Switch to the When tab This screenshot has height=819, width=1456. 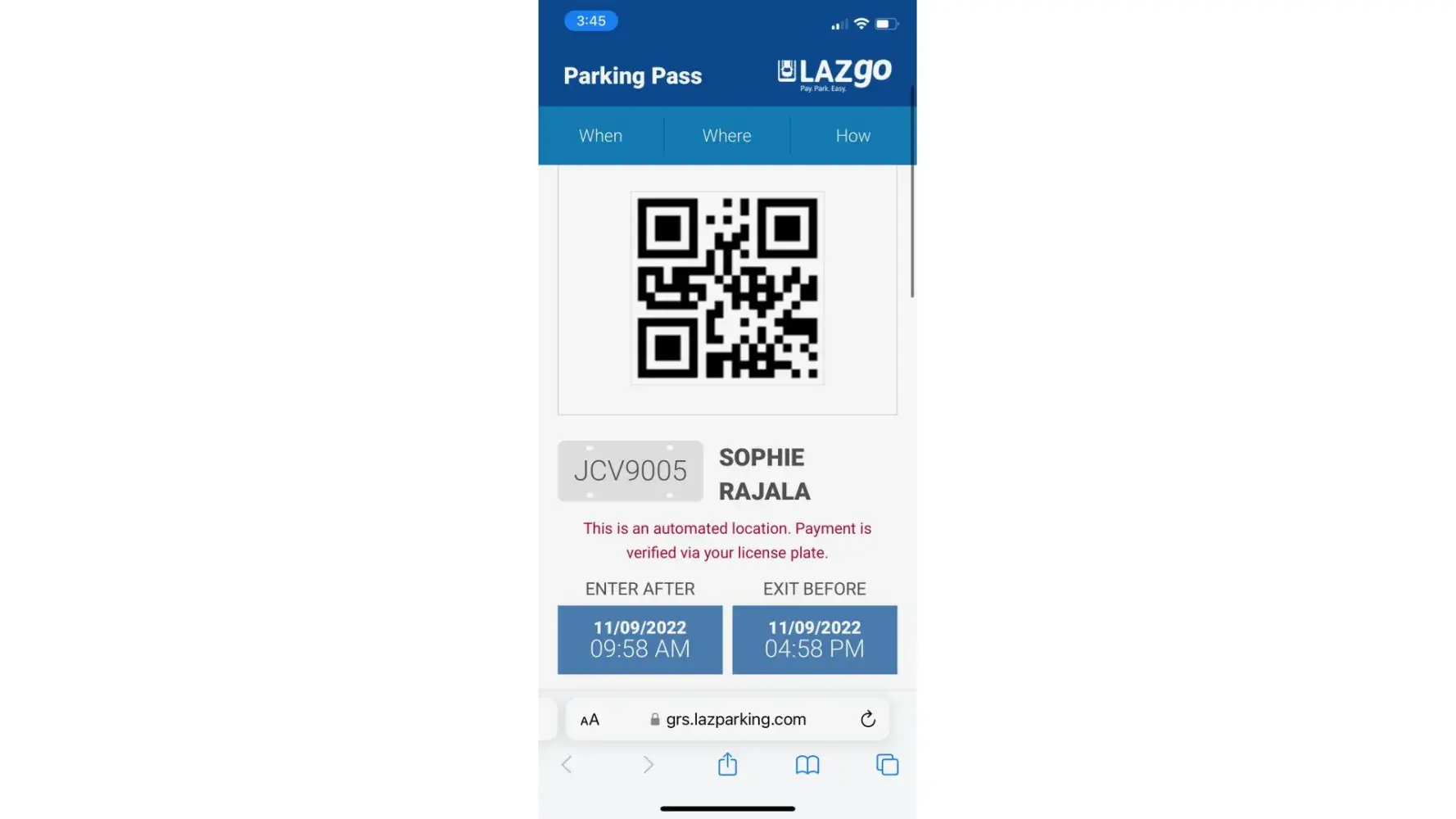[600, 136]
